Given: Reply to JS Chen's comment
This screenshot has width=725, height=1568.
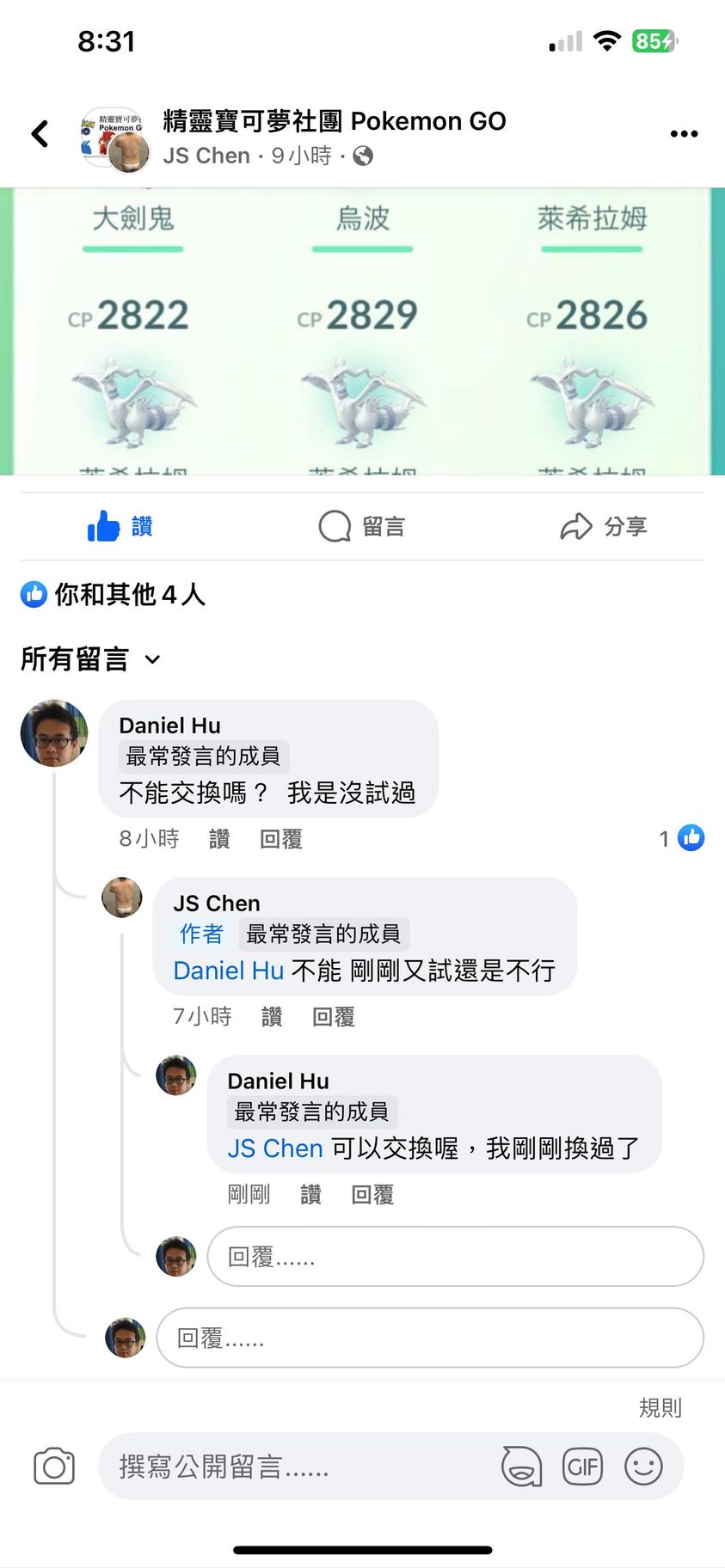Looking at the screenshot, I should (x=334, y=1016).
